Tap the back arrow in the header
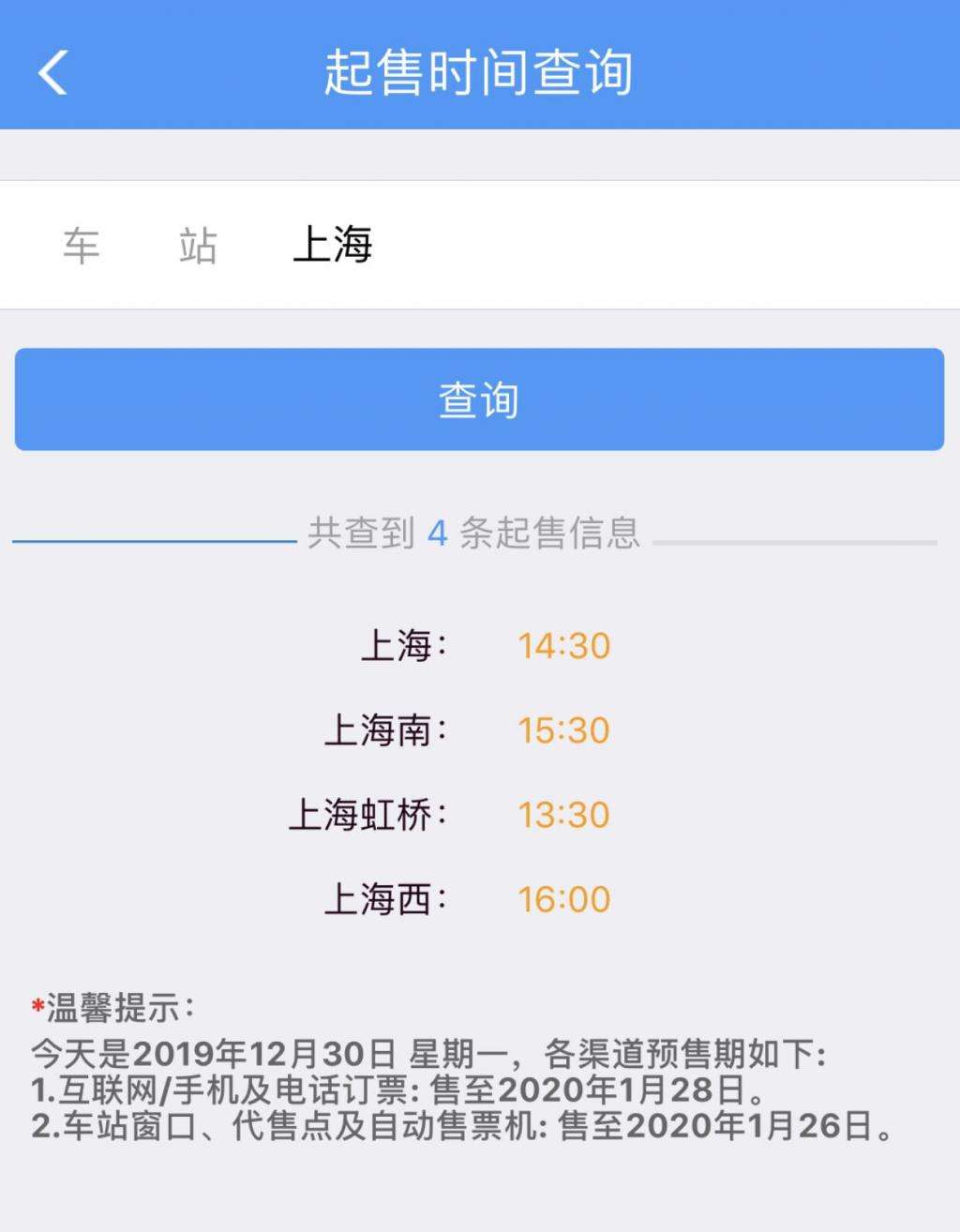This screenshot has width=960, height=1232. [53, 73]
